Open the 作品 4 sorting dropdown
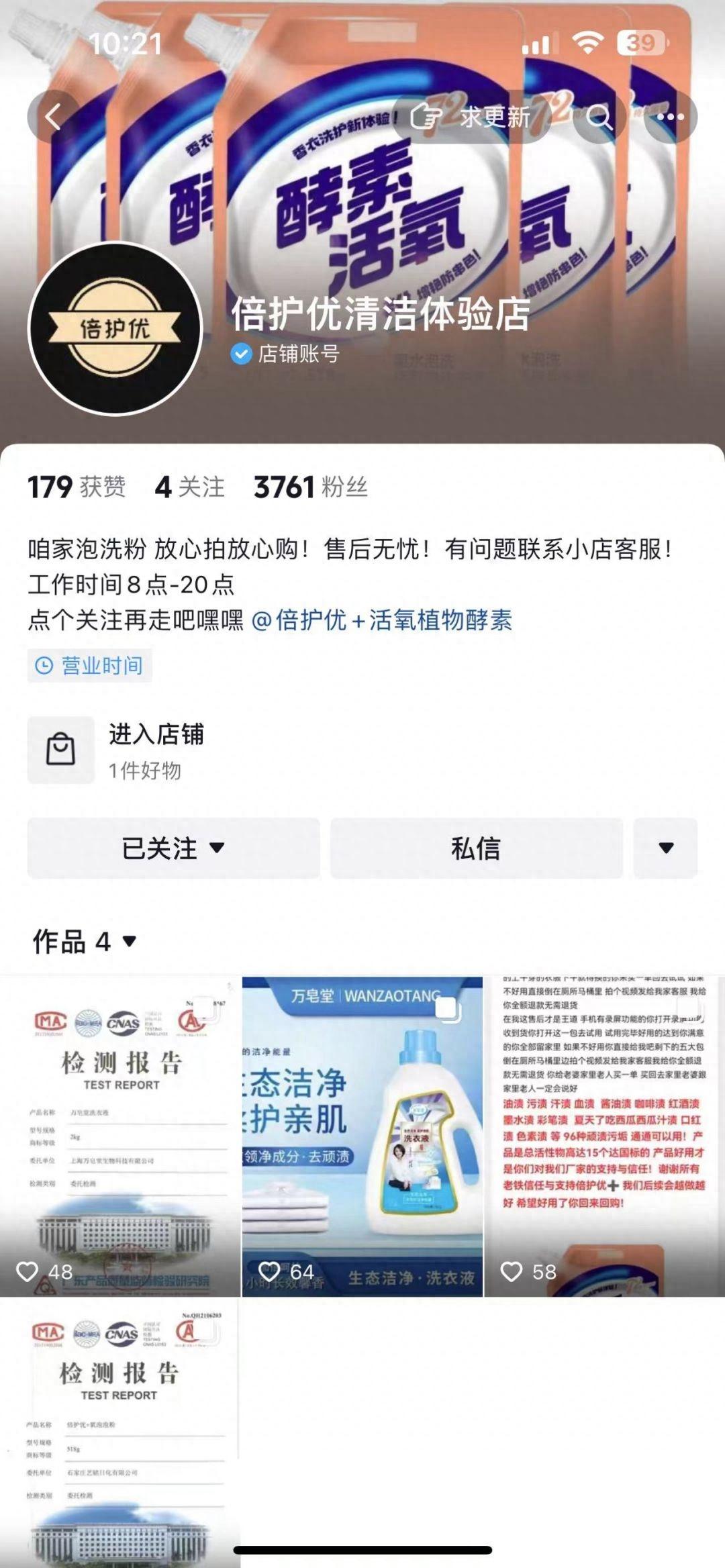 point(85,941)
